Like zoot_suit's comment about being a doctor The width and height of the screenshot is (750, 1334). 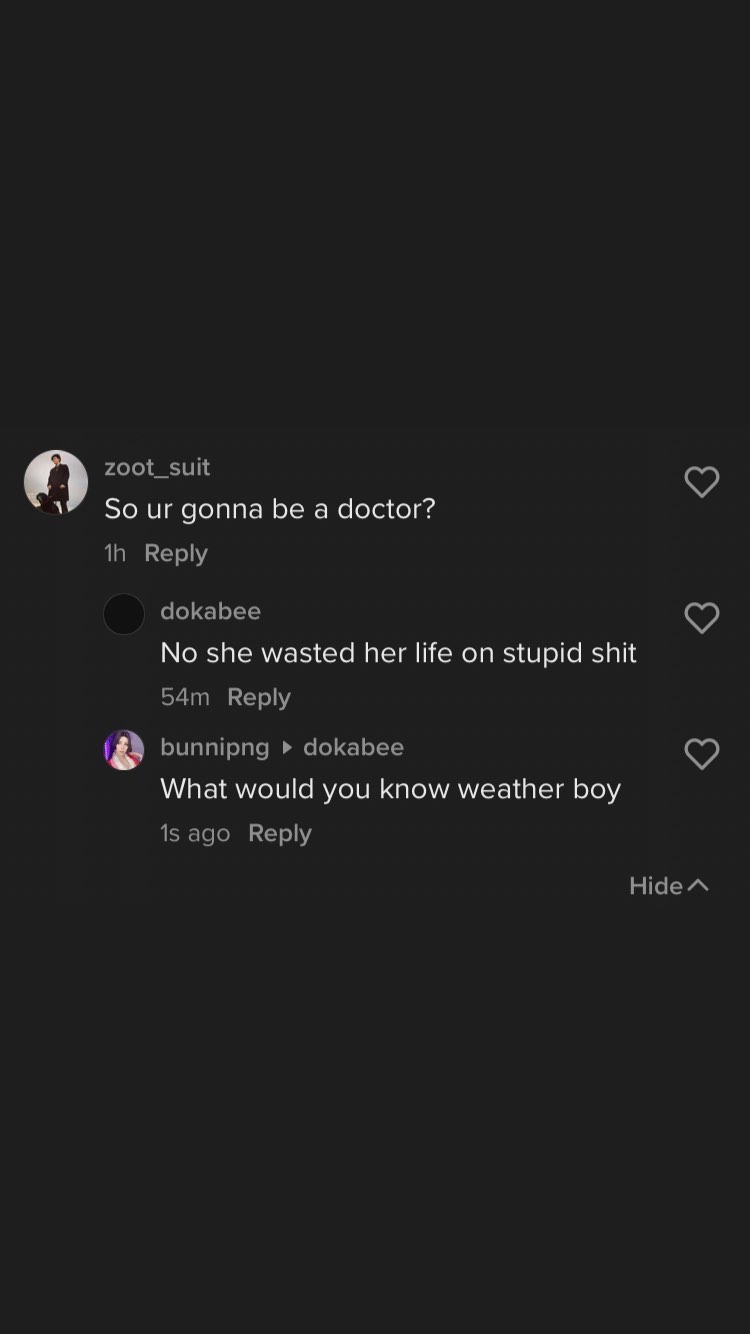[702, 482]
